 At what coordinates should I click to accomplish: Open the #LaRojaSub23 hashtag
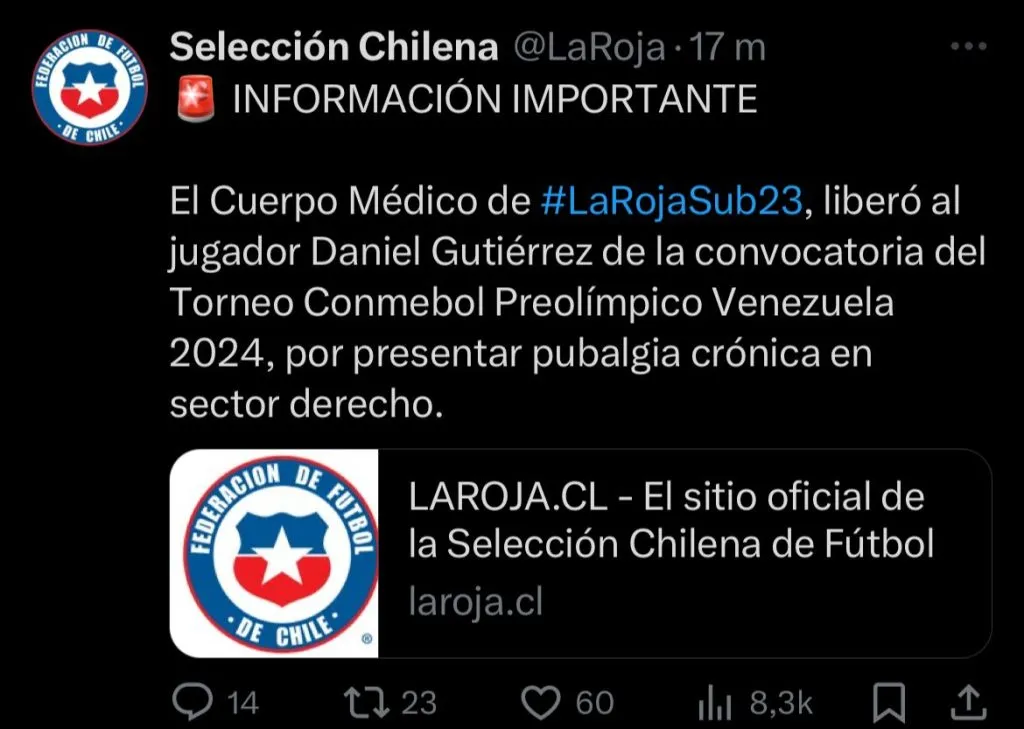click(671, 202)
